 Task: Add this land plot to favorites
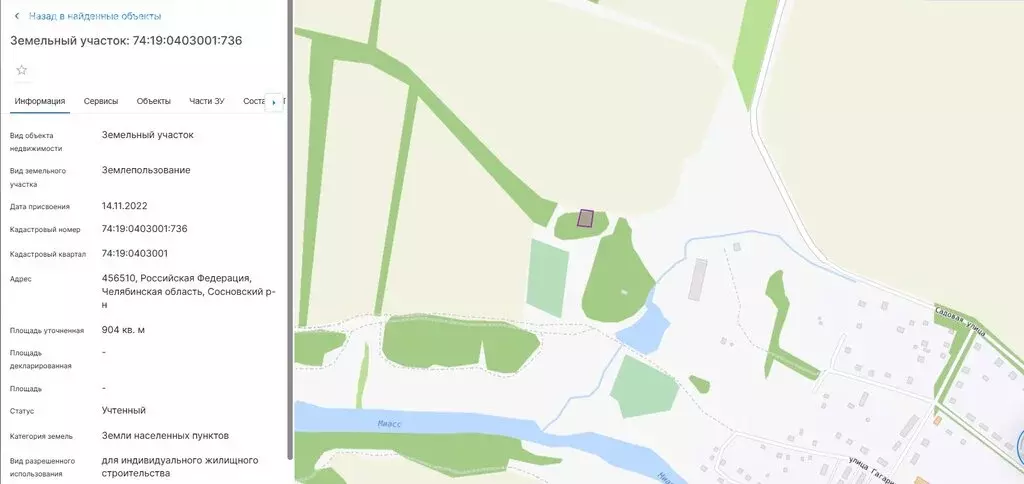22,70
